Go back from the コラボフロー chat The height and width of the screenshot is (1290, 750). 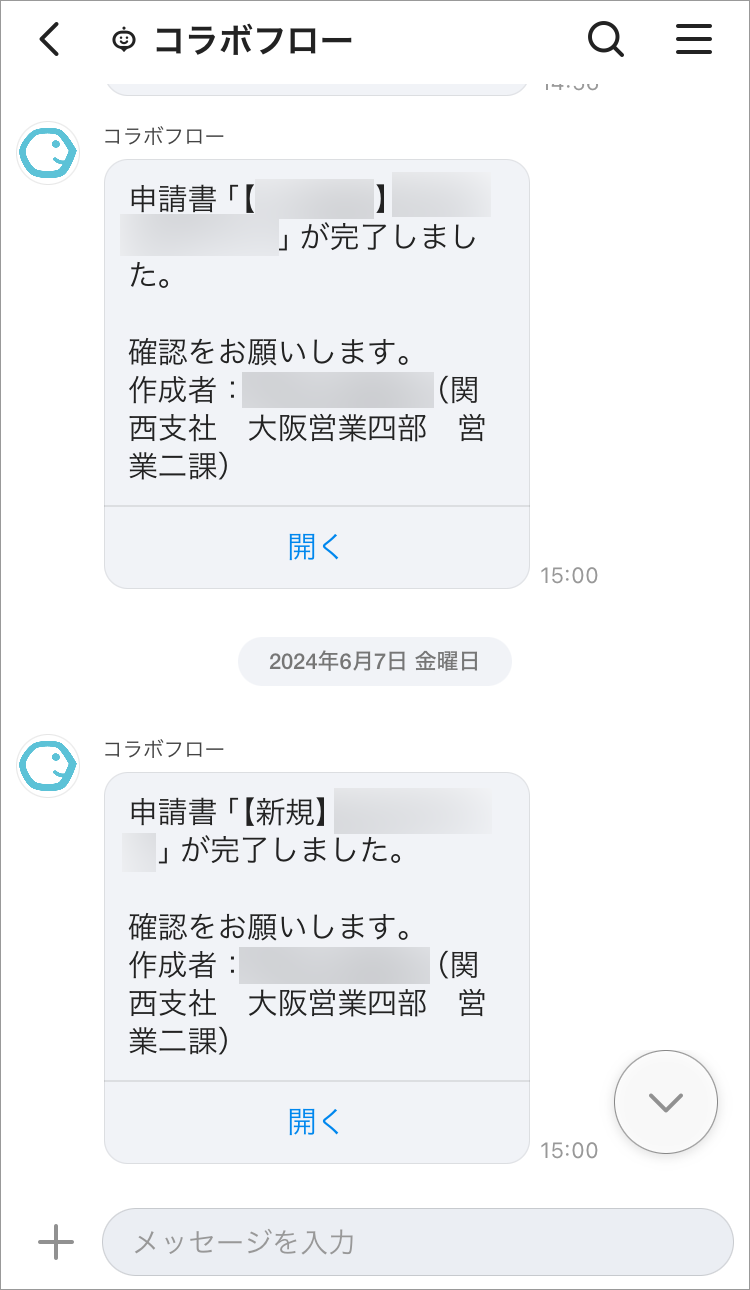tap(50, 40)
